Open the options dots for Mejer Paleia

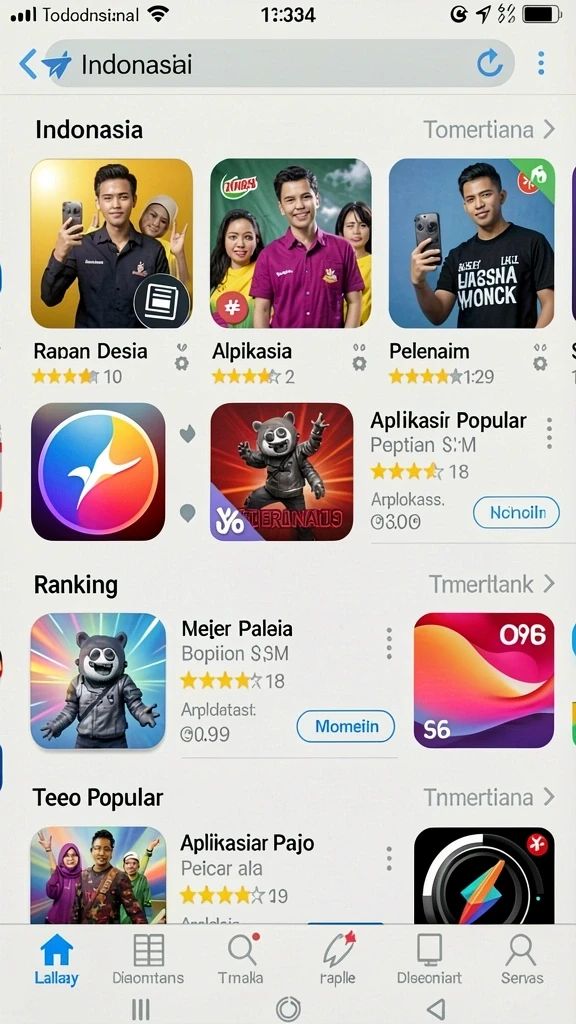click(389, 643)
